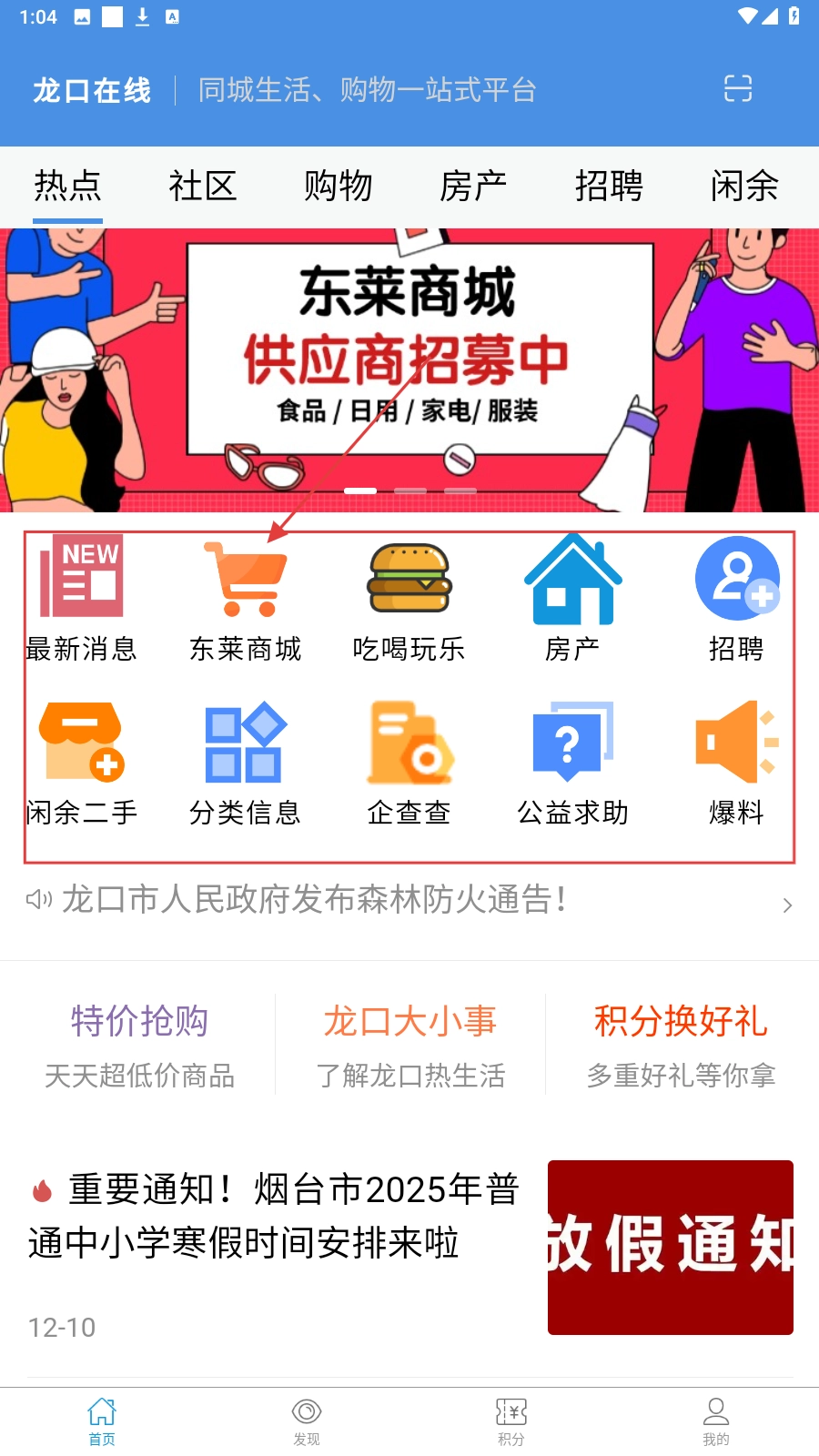
Task: Open 积分换好礼 section
Action: tap(681, 1044)
